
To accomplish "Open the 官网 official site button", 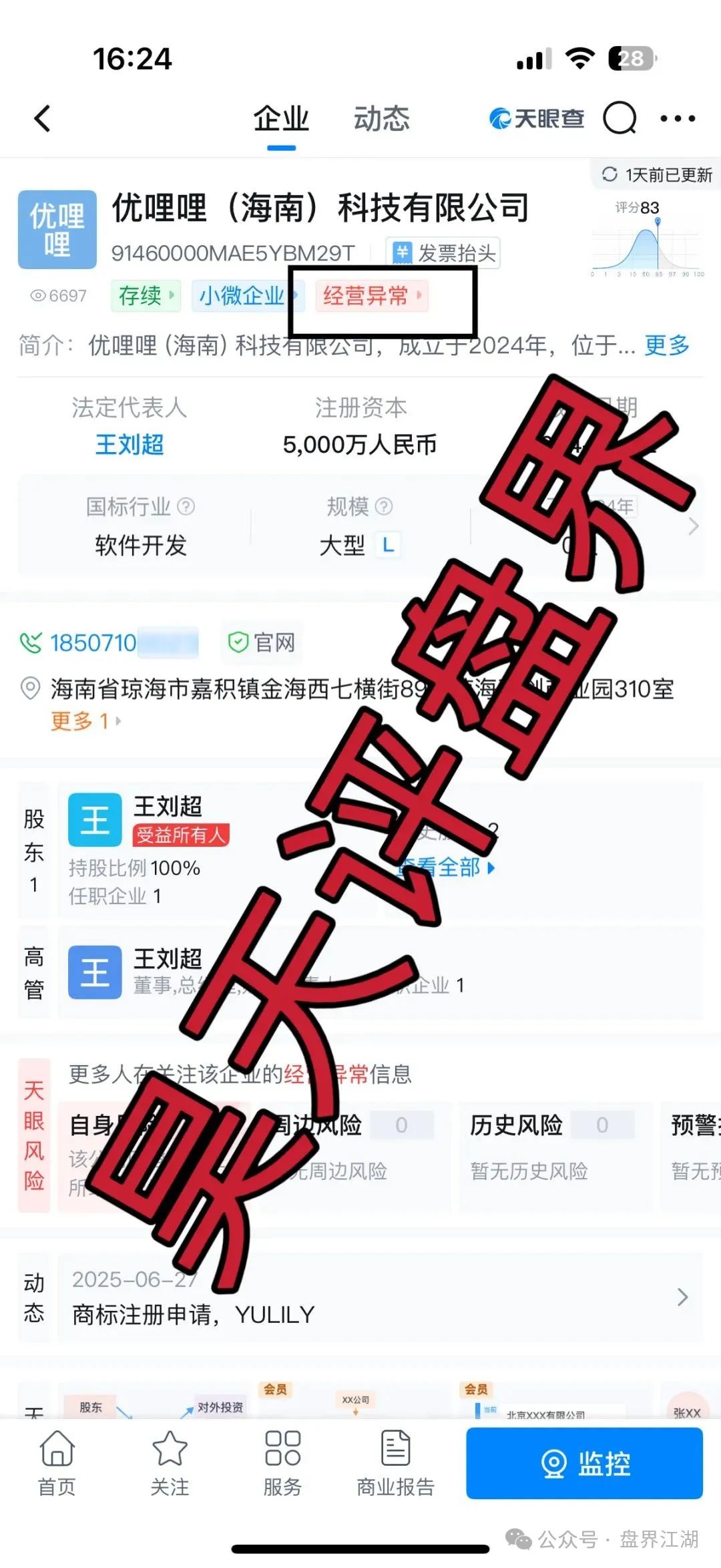I will (262, 642).
